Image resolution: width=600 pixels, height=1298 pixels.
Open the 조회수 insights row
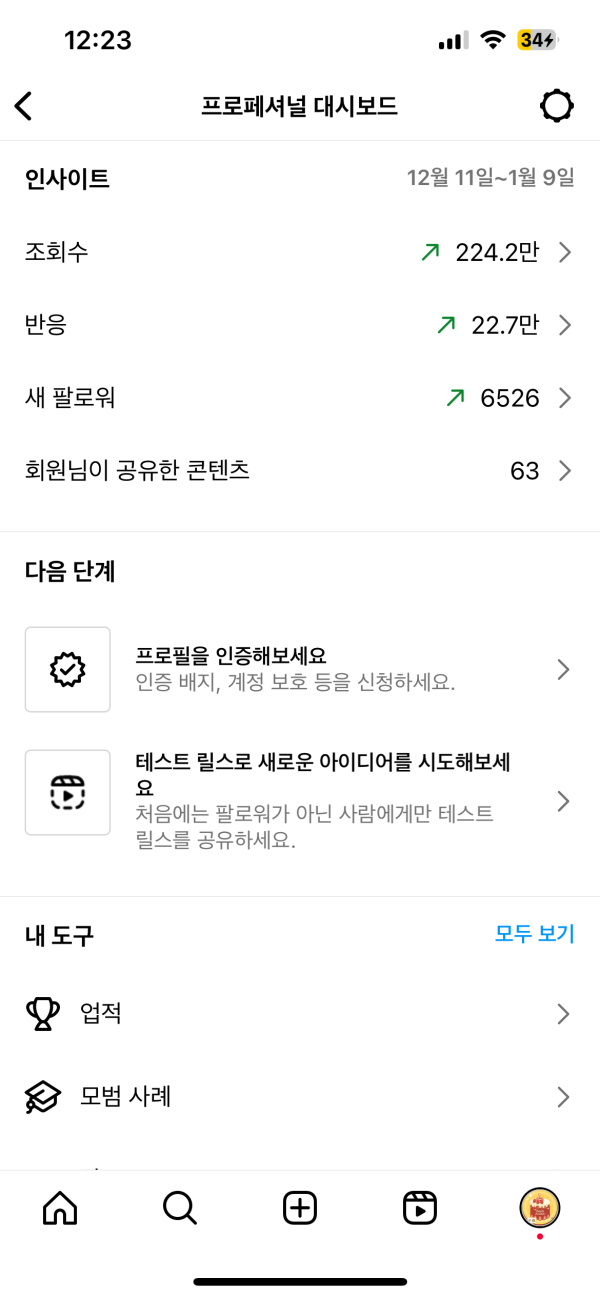(300, 252)
